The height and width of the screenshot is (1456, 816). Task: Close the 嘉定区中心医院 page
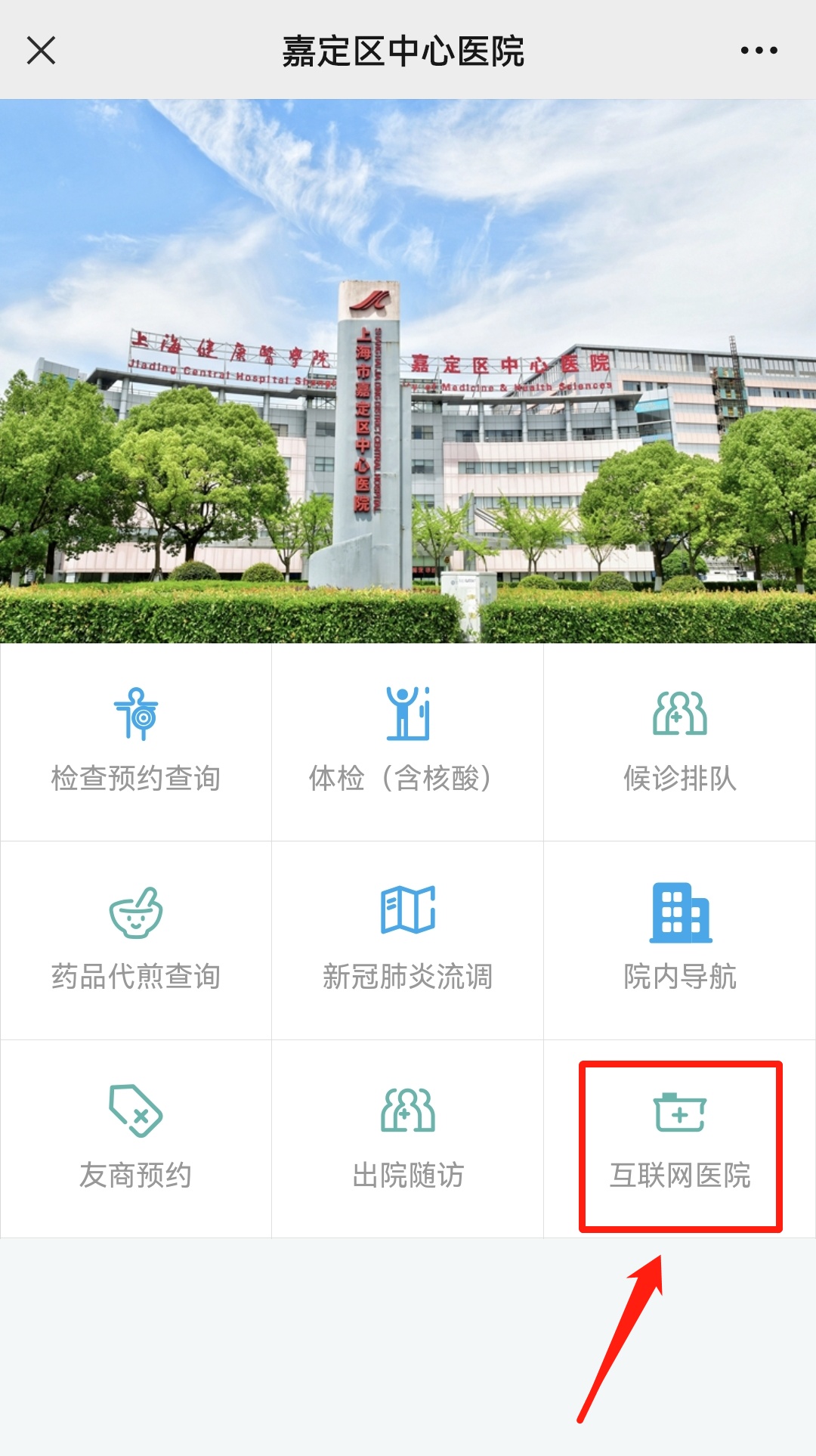41,51
